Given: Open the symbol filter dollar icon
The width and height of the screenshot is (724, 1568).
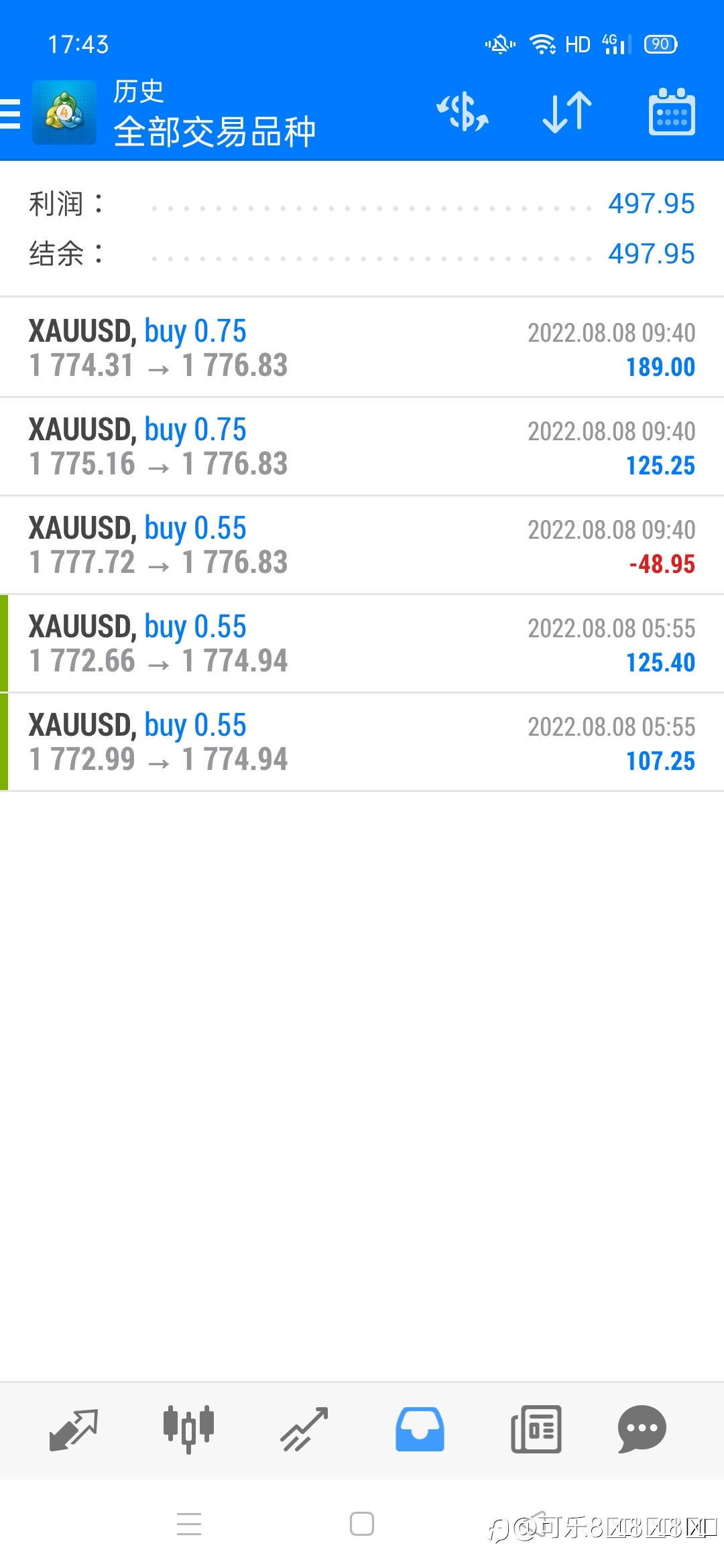Looking at the screenshot, I should click(463, 112).
